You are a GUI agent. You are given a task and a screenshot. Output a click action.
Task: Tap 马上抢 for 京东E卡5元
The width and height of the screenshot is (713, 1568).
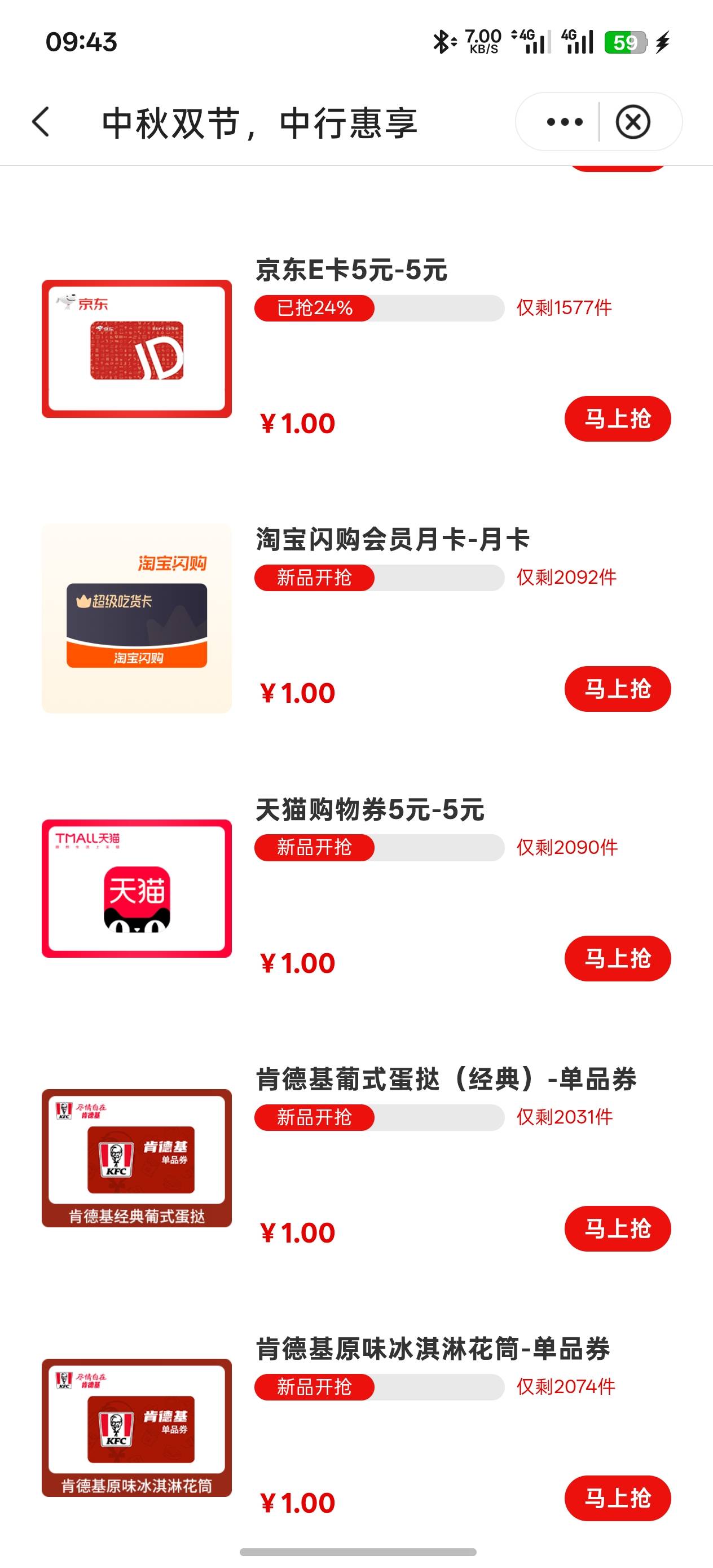click(618, 419)
